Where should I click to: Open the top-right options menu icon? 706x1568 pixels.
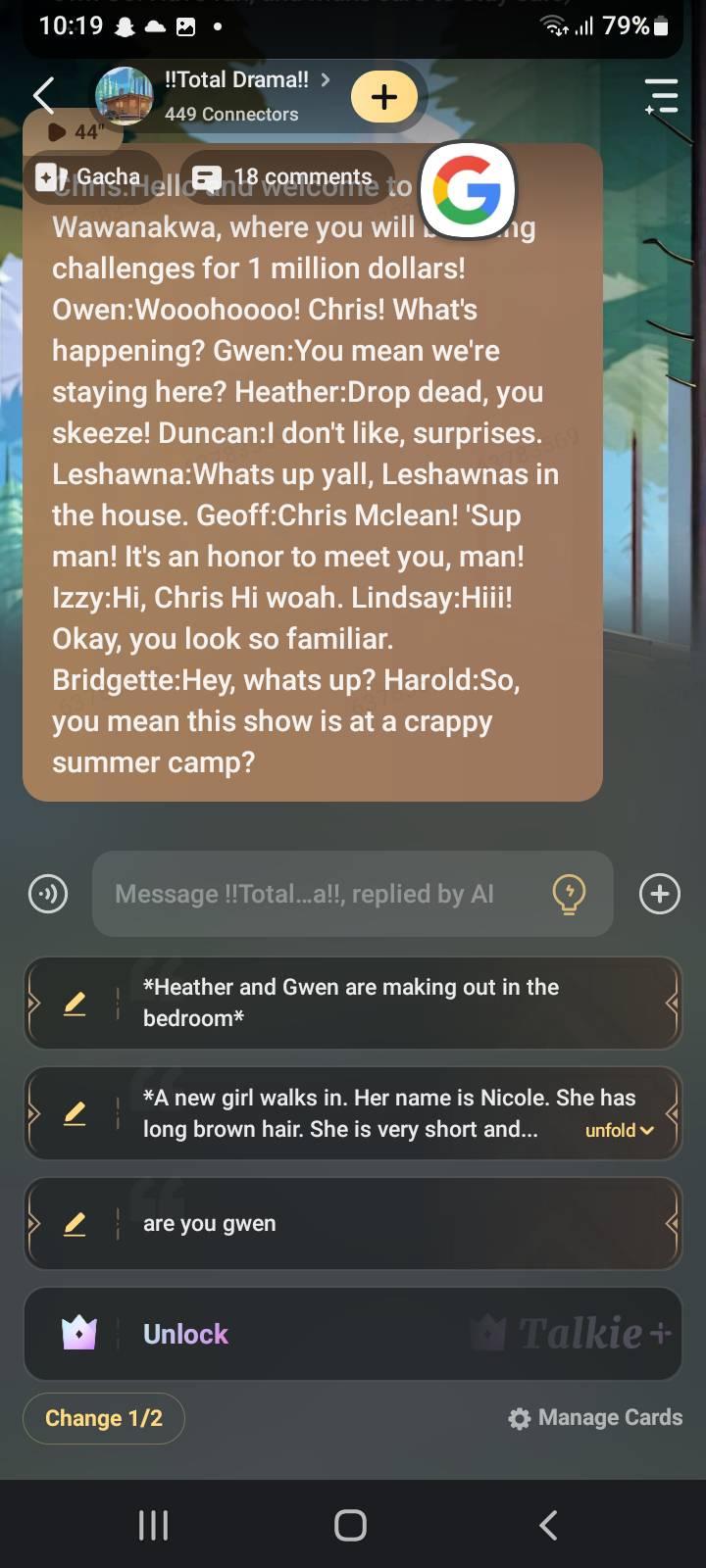[x=662, y=96]
